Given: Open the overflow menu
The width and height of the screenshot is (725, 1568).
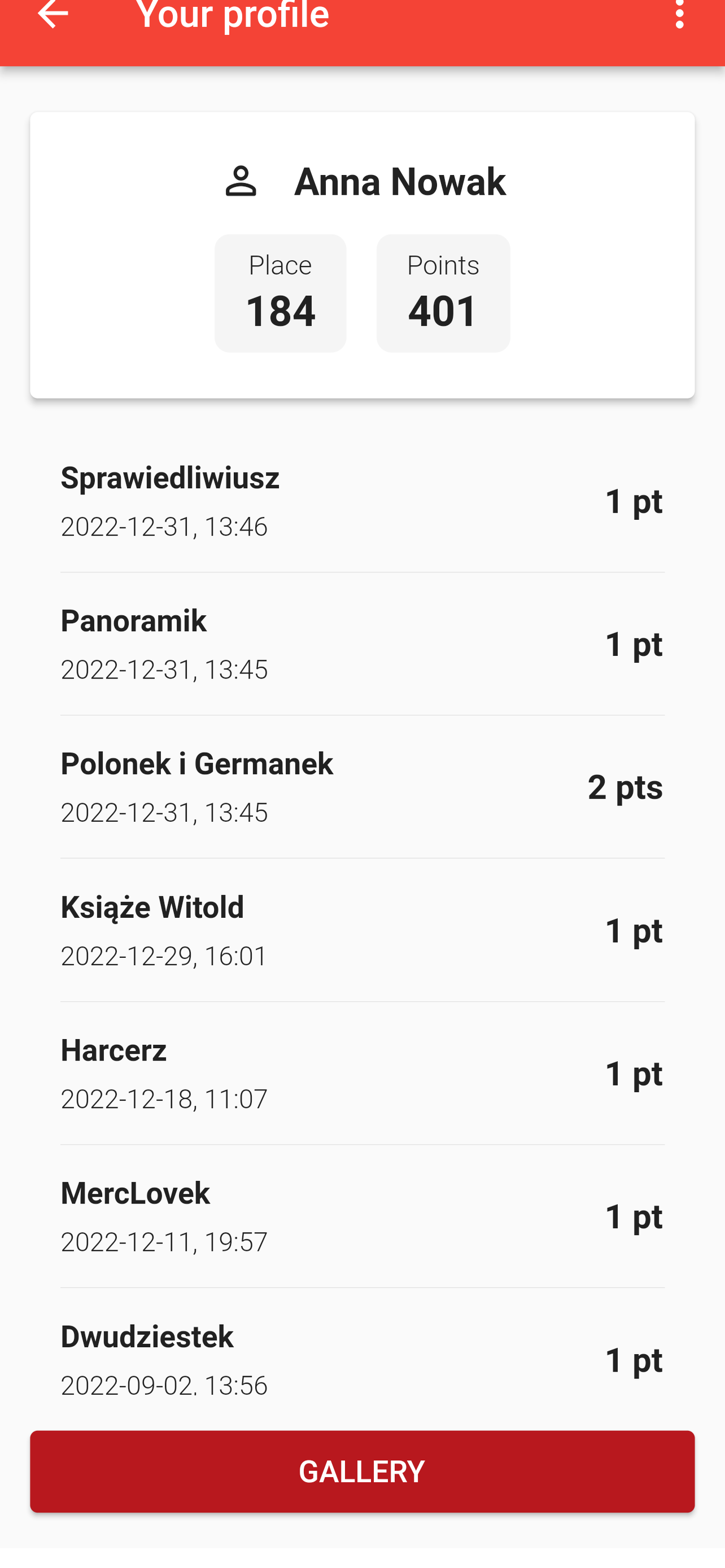Looking at the screenshot, I should coord(679,14).
